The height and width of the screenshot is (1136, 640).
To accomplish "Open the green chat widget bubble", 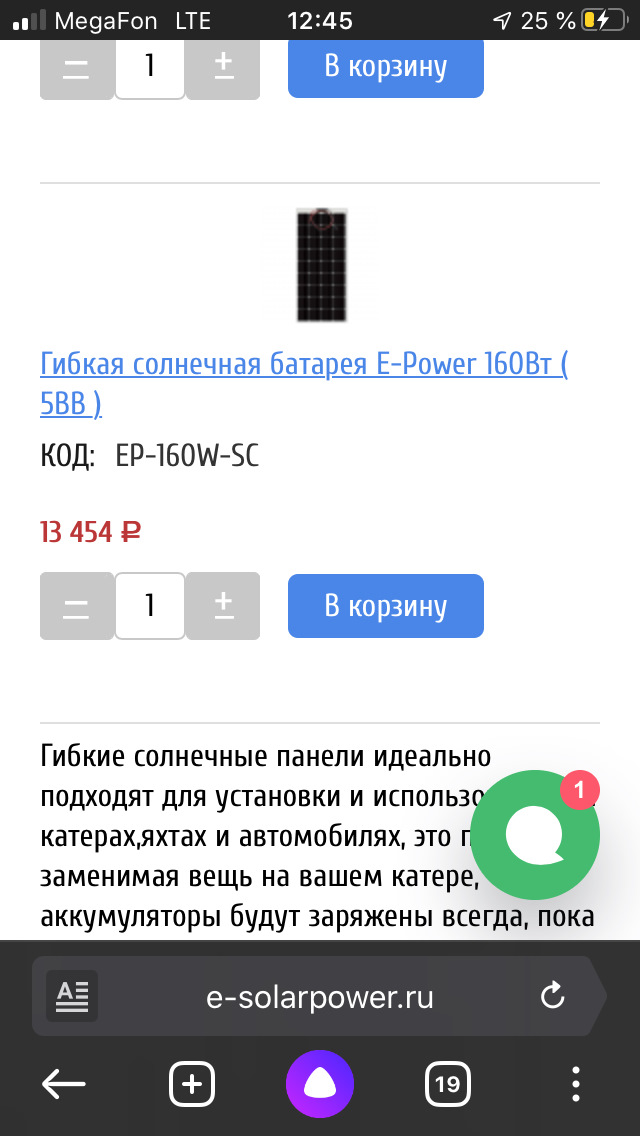I will 534,836.
